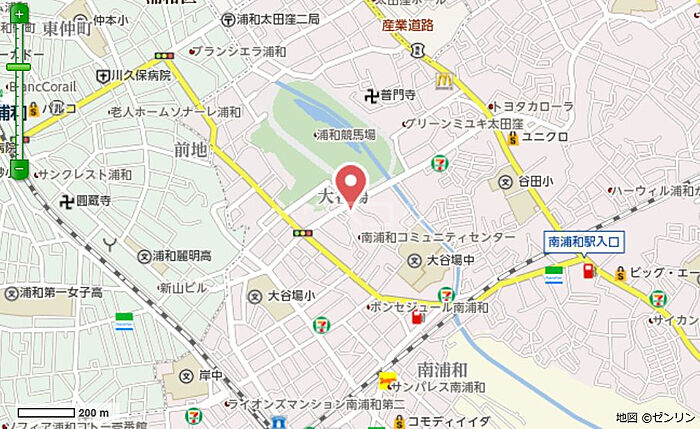Zoom out with the minus button

pos(20,170)
